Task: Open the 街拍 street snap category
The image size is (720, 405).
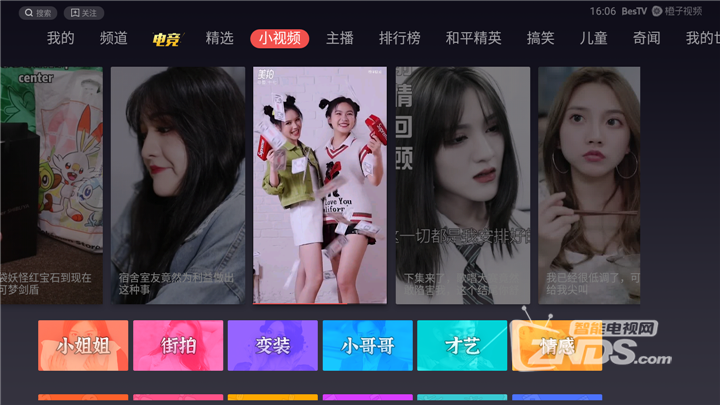Action: click(x=177, y=346)
